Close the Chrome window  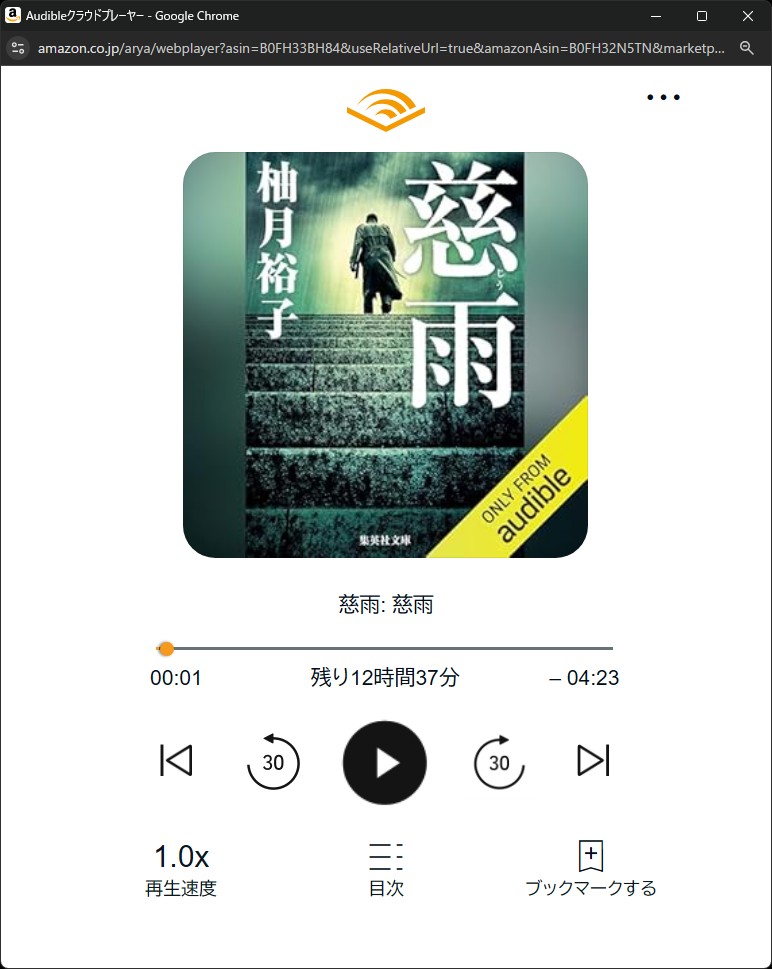[x=748, y=16]
